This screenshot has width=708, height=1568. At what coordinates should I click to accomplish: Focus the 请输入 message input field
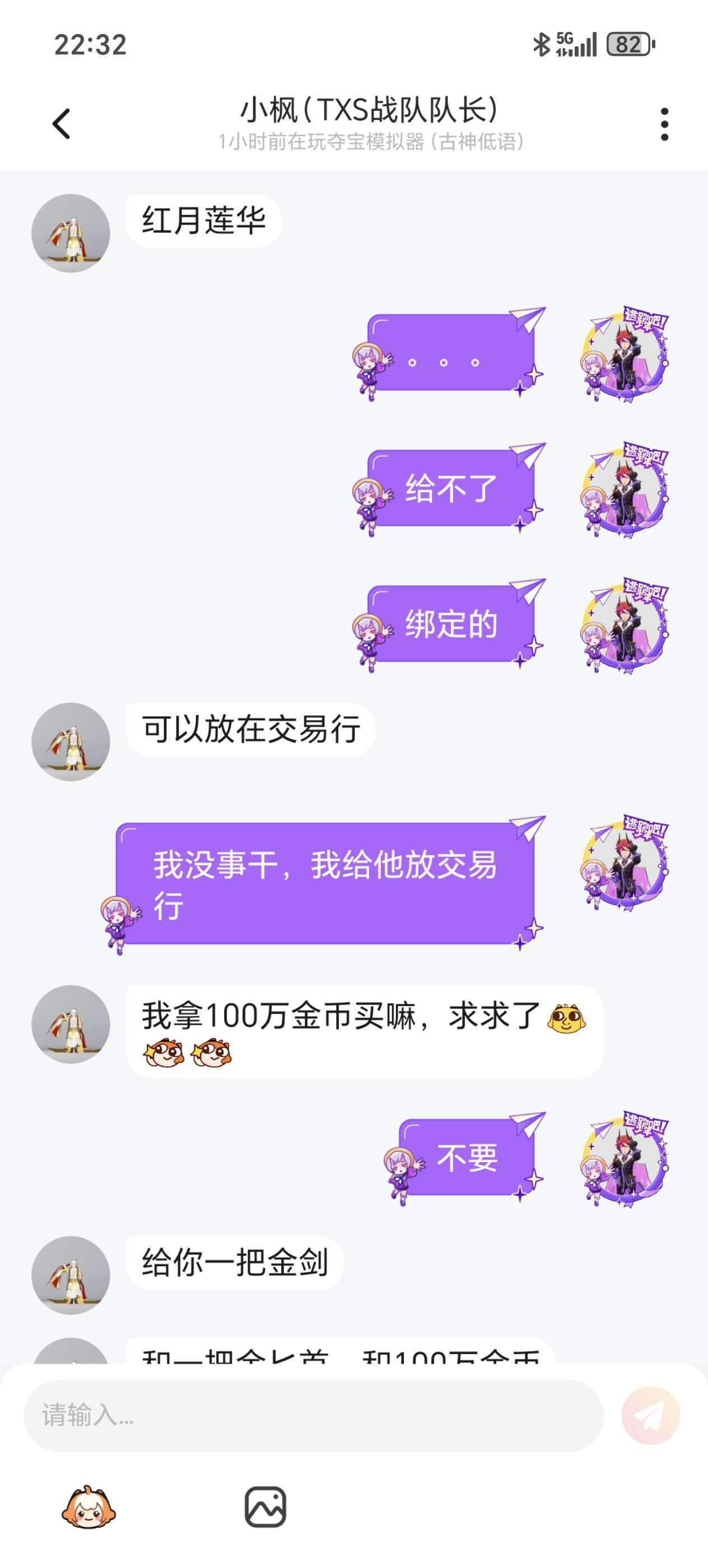313,1415
